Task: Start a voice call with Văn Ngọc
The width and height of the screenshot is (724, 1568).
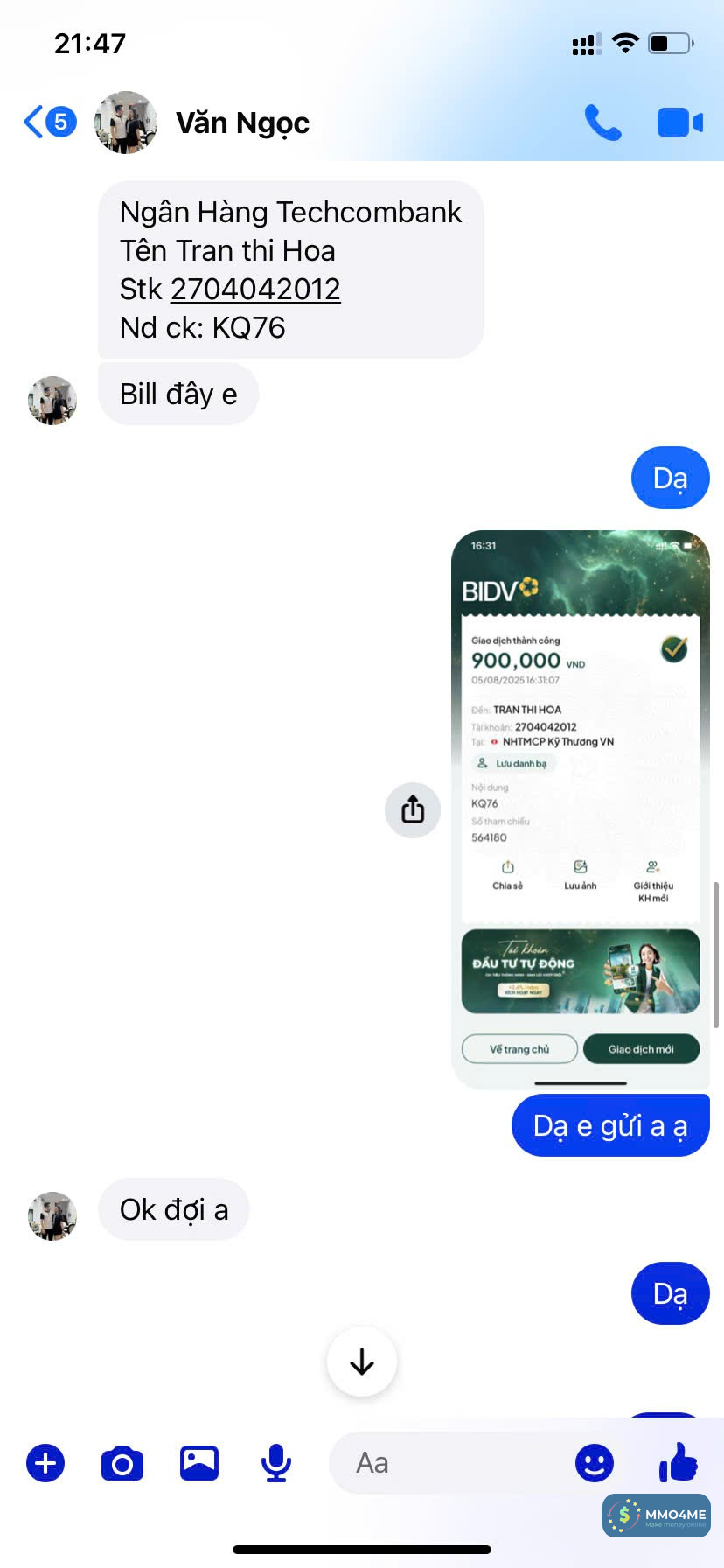Action: (x=602, y=122)
